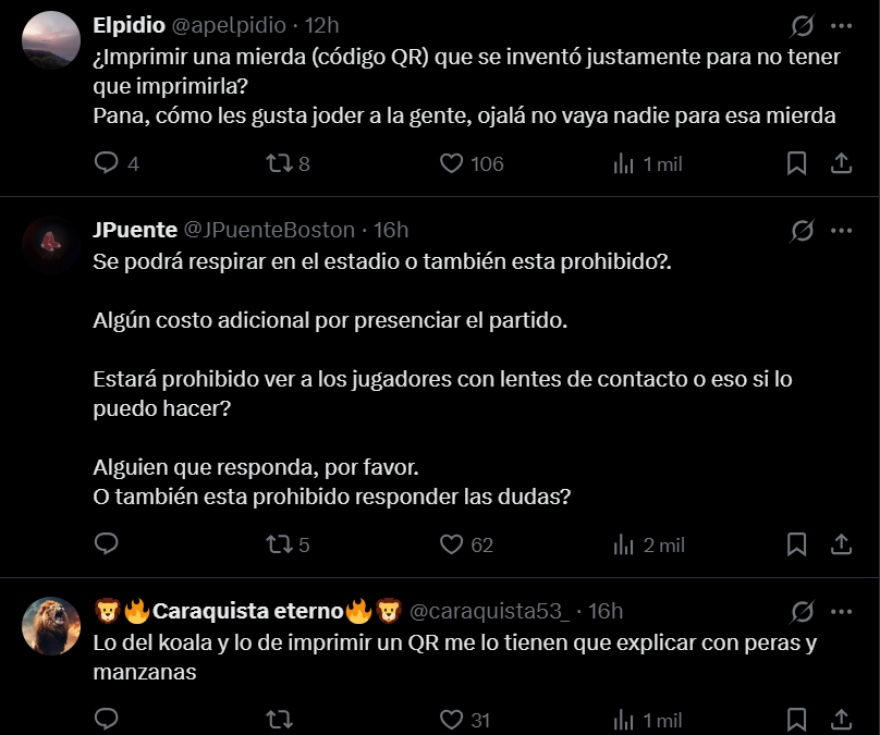The height and width of the screenshot is (735, 880).
Task: Open Elpidio's profile picture
Action: tap(51, 41)
